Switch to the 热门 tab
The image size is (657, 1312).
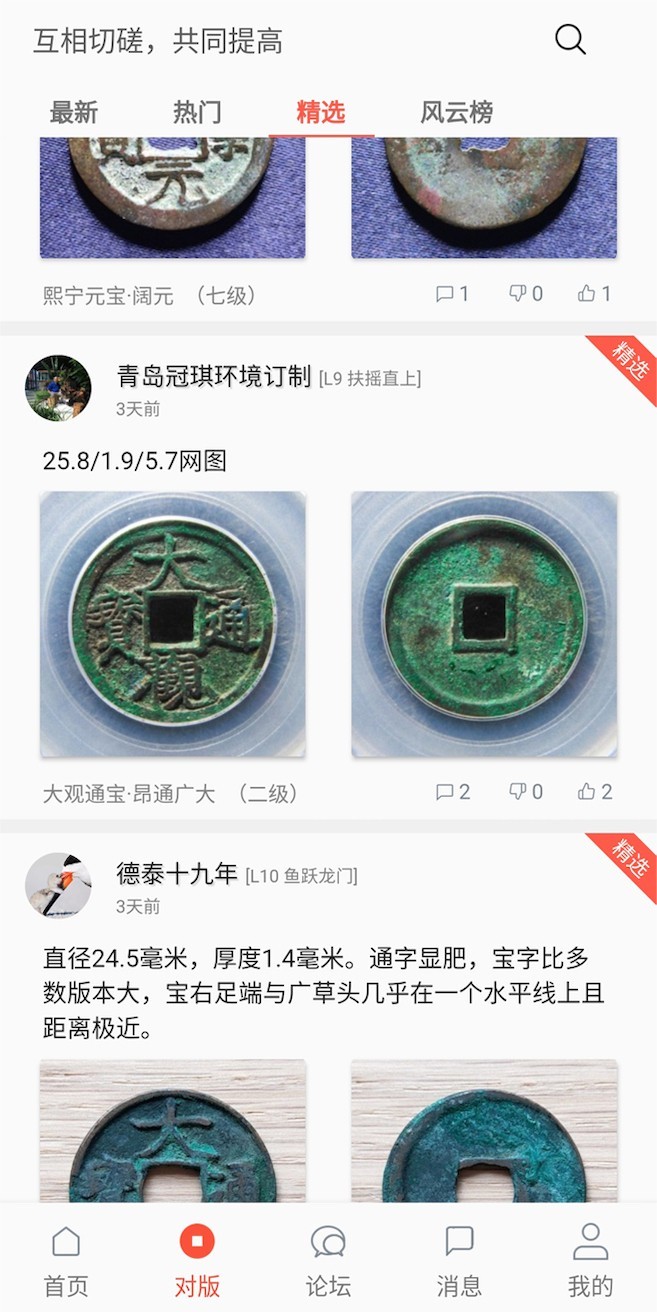click(197, 112)
